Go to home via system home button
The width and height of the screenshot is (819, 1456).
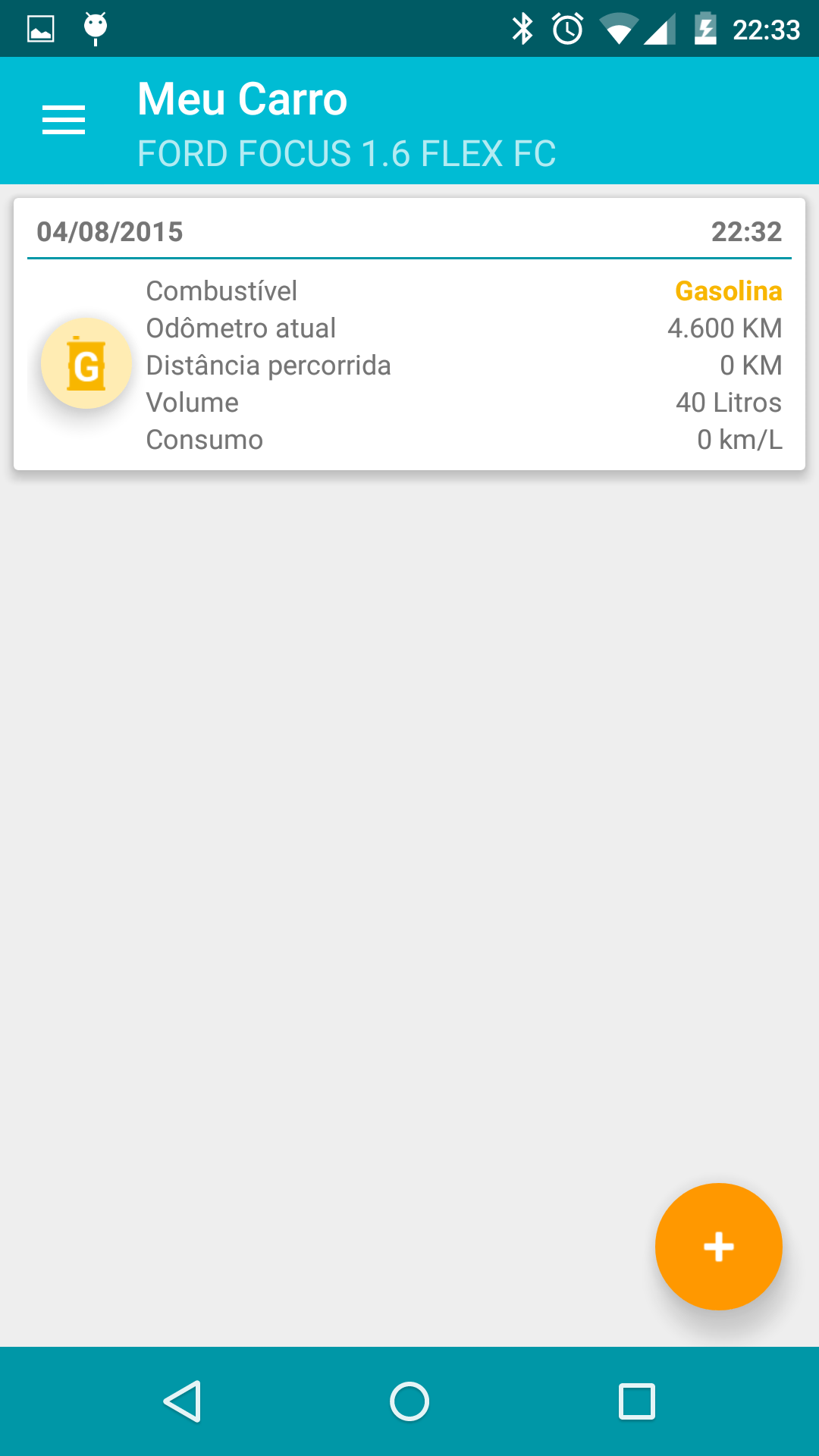tap(409, 1401)
